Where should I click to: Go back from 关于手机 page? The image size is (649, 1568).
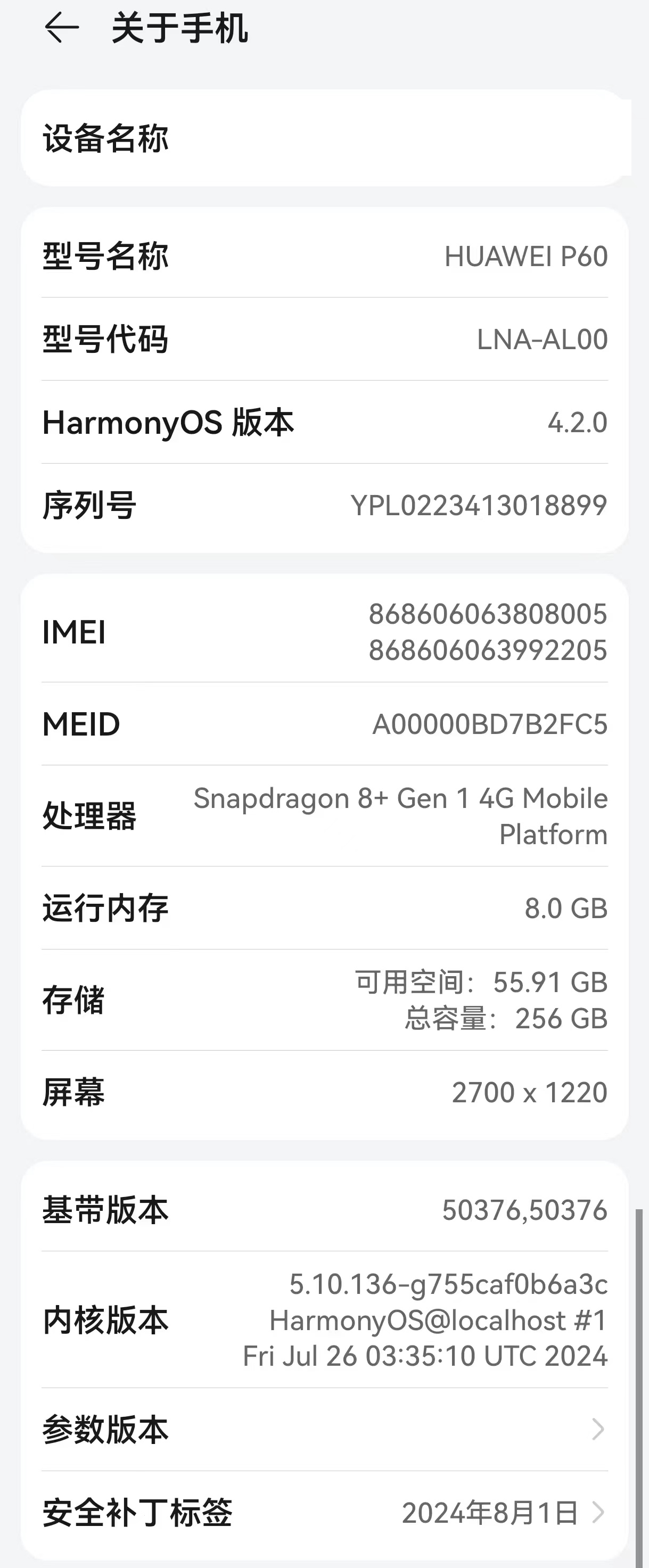click(61, 28)
